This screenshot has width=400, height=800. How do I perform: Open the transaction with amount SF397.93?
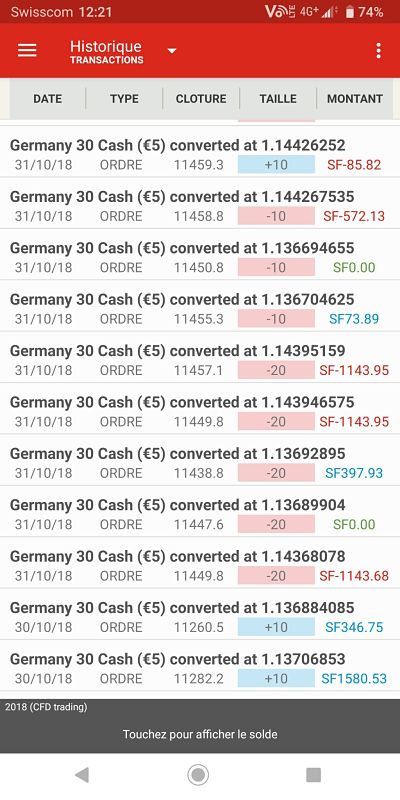click(200, 460)
